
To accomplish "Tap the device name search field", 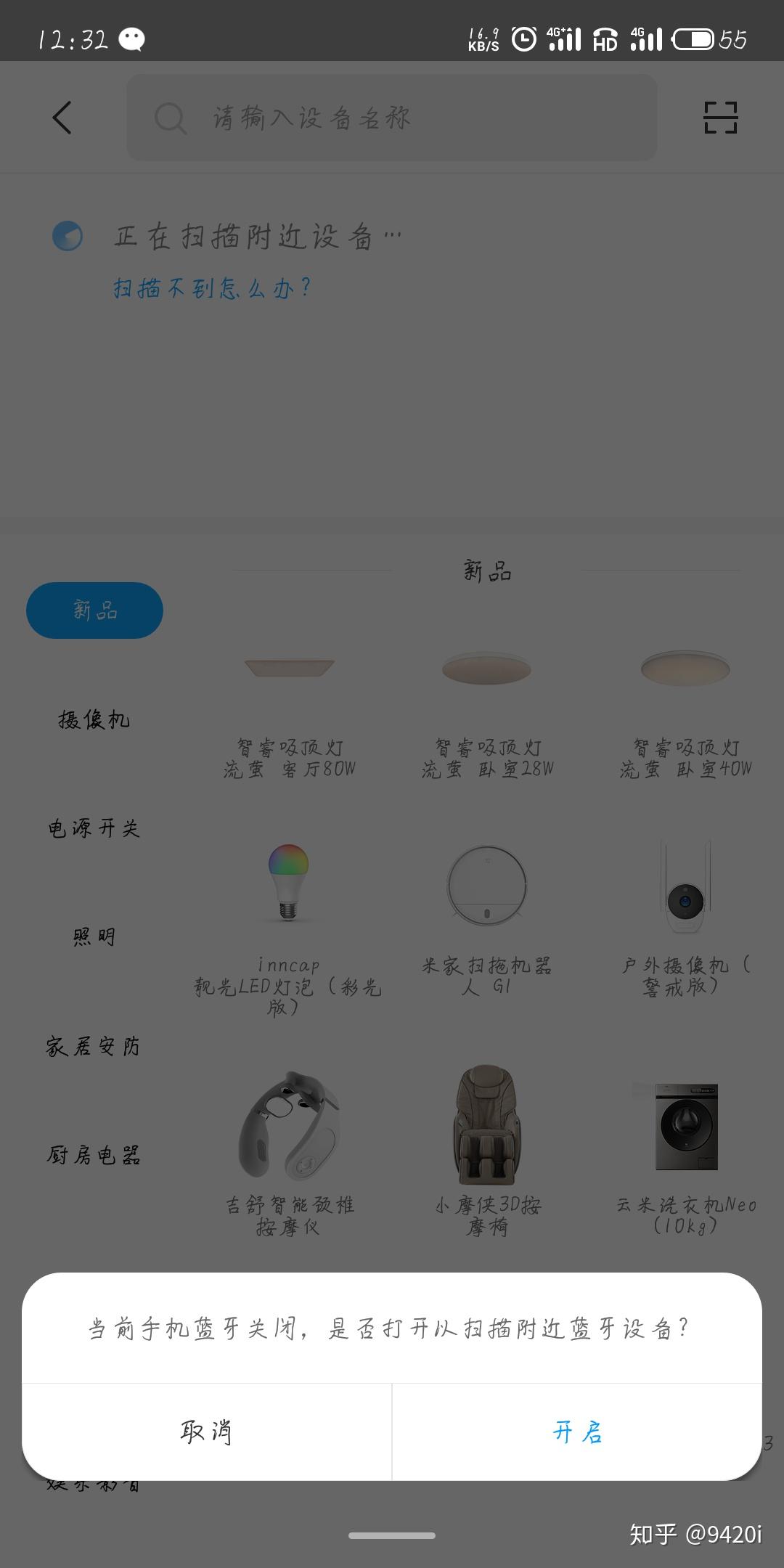I will (x=392, y=118).
